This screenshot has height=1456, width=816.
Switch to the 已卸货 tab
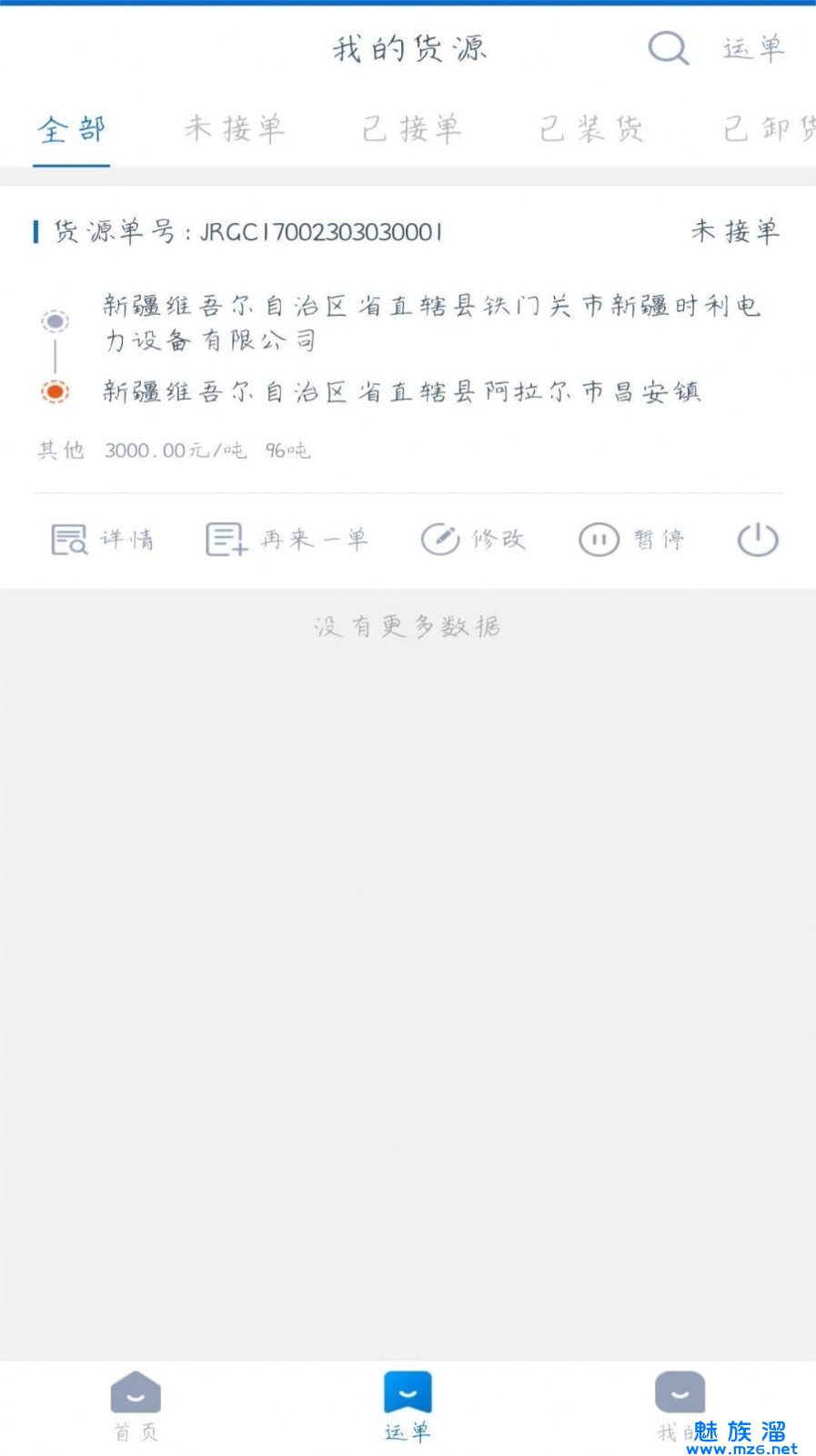[x=770, y=129]
